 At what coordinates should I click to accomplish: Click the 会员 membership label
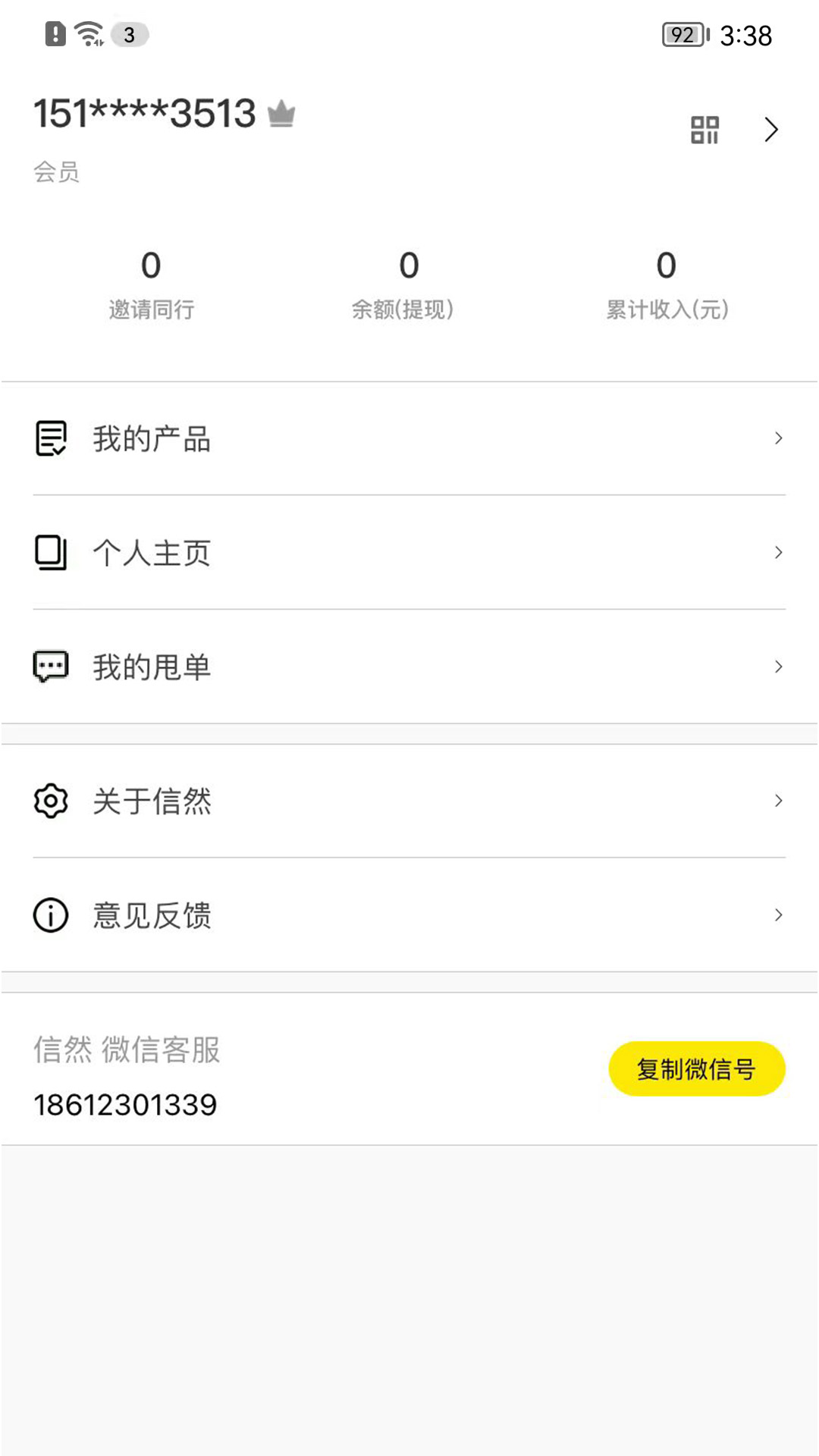(57, 171)
